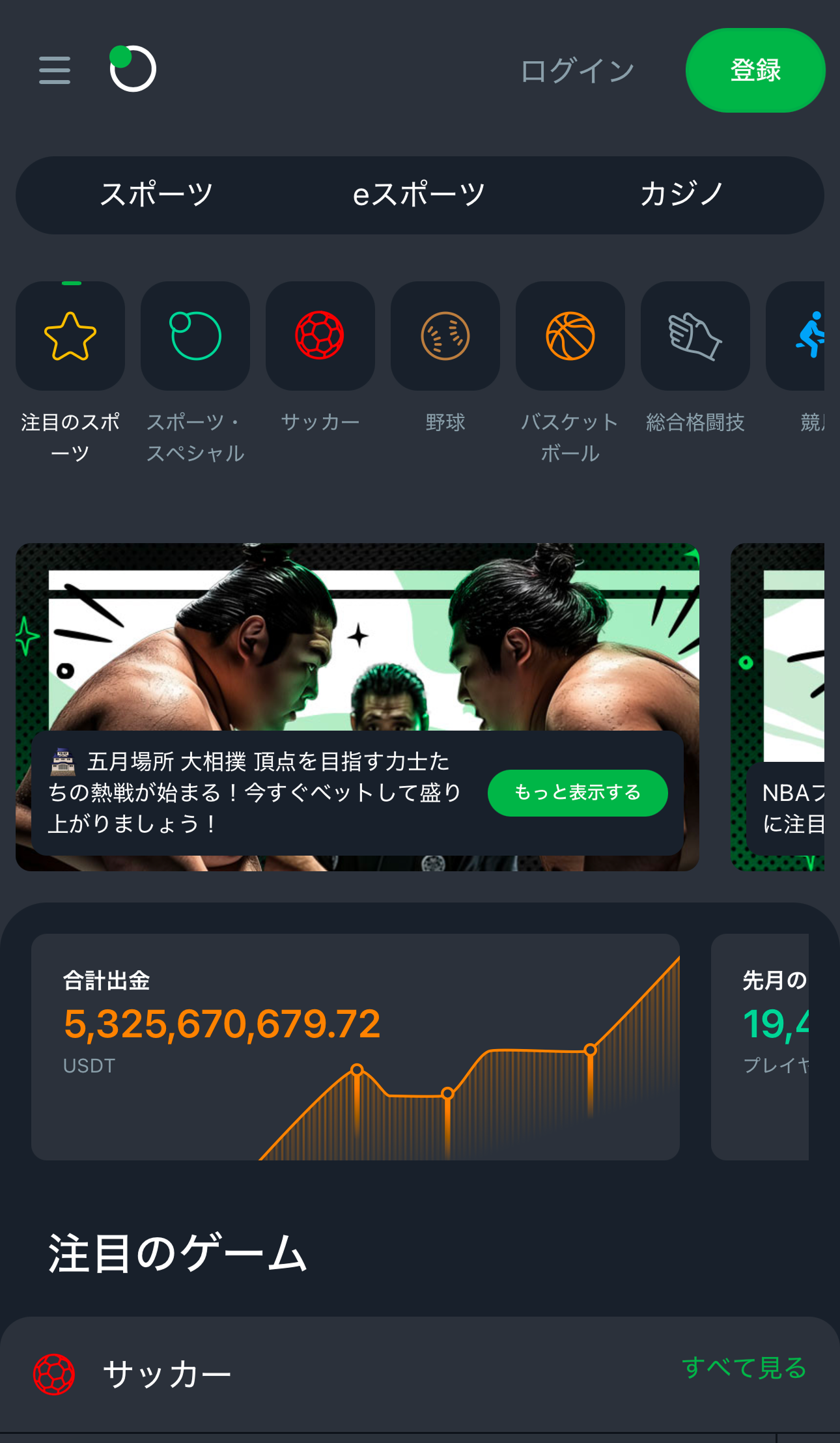Open the hamburger drawer menu
Image resolution: width=840 pixels, height=1443 pixels.
click(55, 70)
